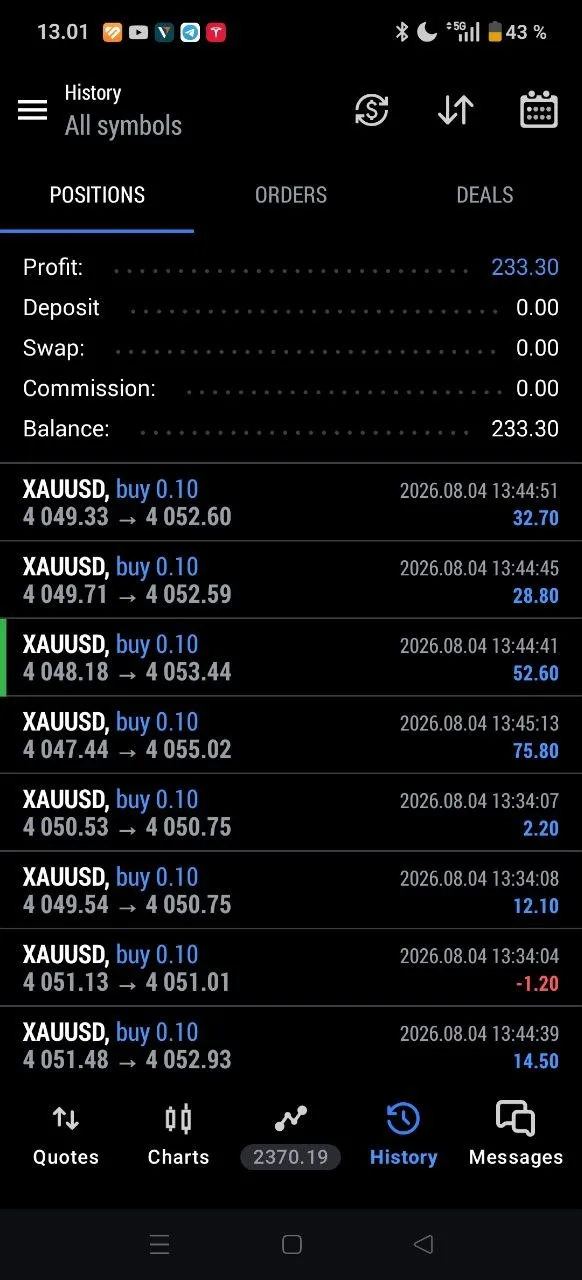The width and height of the screenshot is (582, 1280).
Task: Expand the XAUUSD position with 52.60 profit
Action: 291,658
